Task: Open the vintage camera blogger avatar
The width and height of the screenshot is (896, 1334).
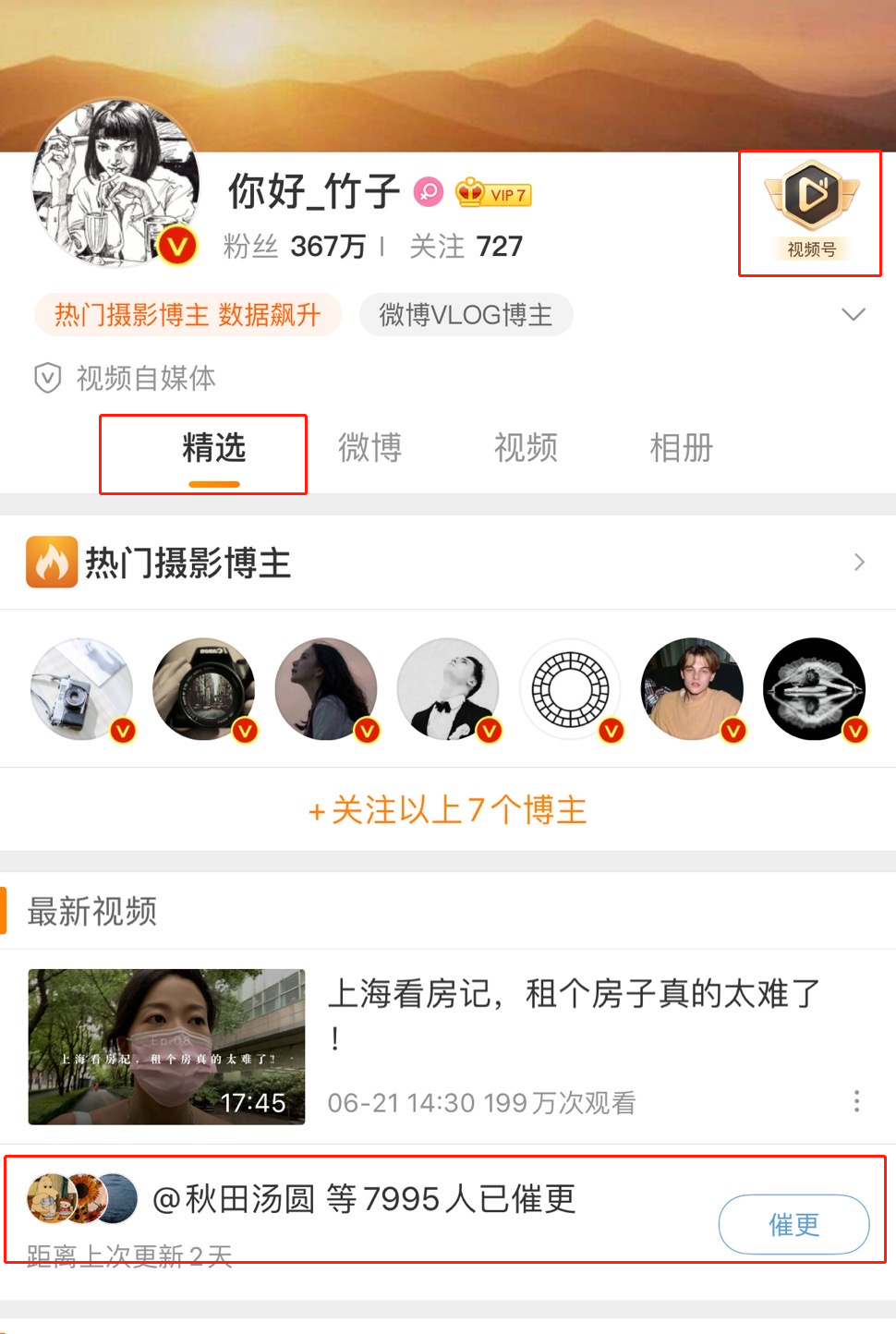Action: coord(82,689)
